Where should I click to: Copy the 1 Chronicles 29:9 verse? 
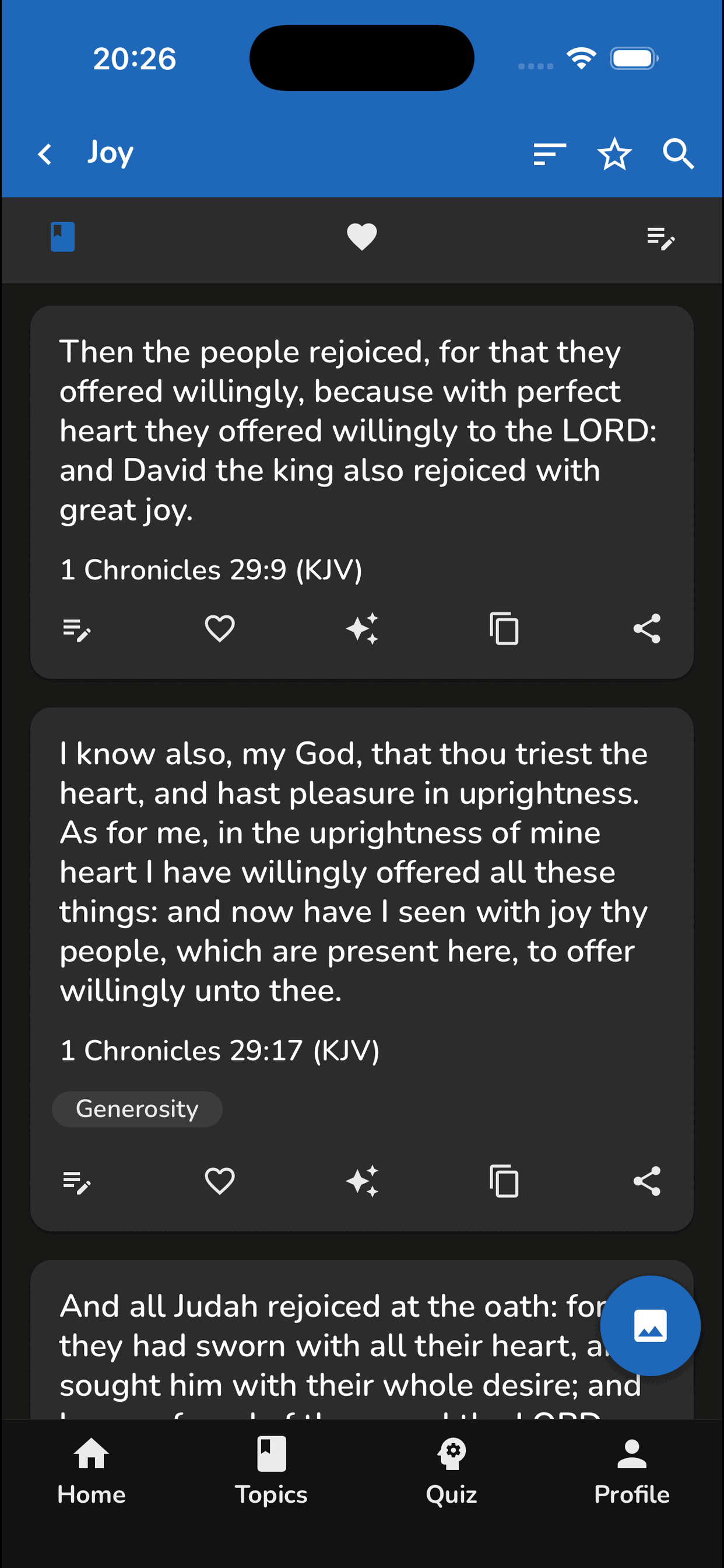(x=504, y=629)
